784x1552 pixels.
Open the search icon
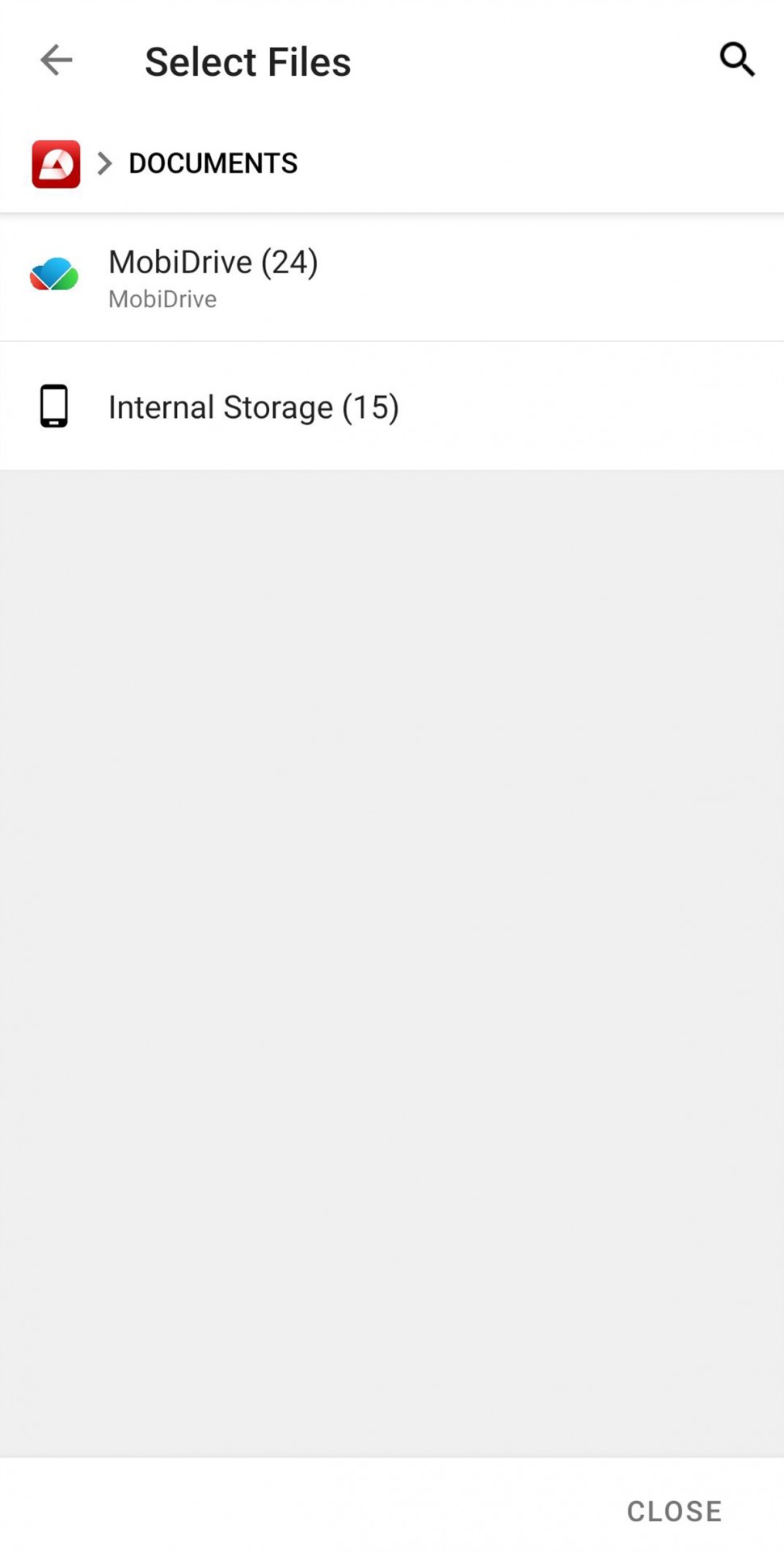coord(736,60)
